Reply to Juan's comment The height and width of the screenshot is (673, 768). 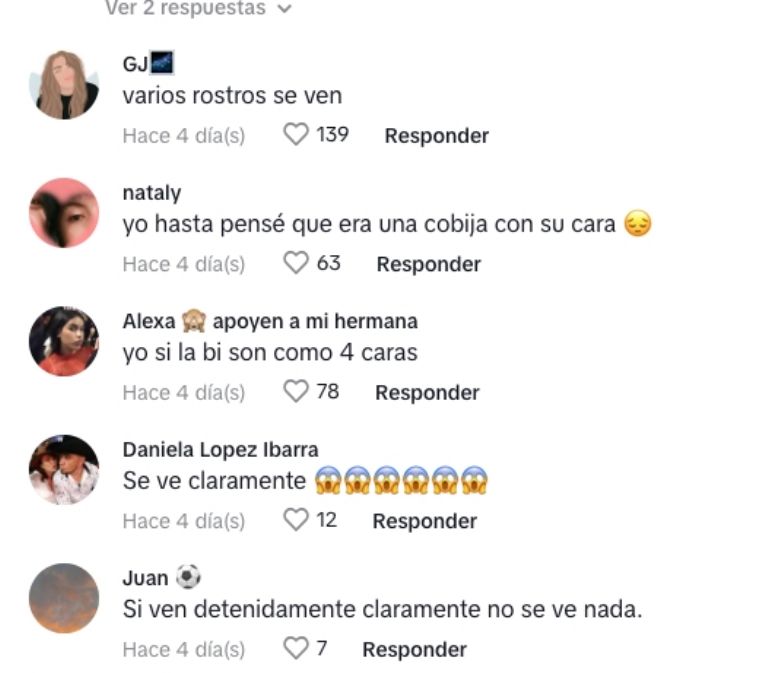pos(414,650)
